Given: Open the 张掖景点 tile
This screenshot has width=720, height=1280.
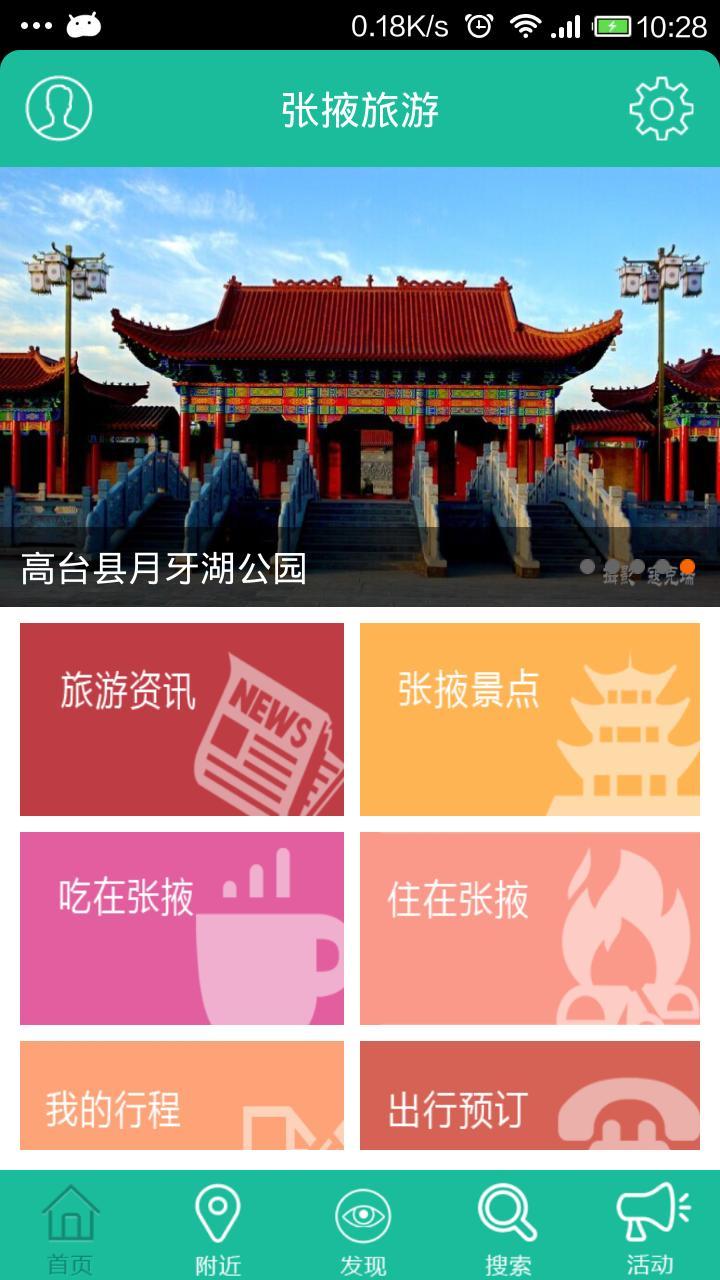Looking at the screenshot, I should coord(530,719).
